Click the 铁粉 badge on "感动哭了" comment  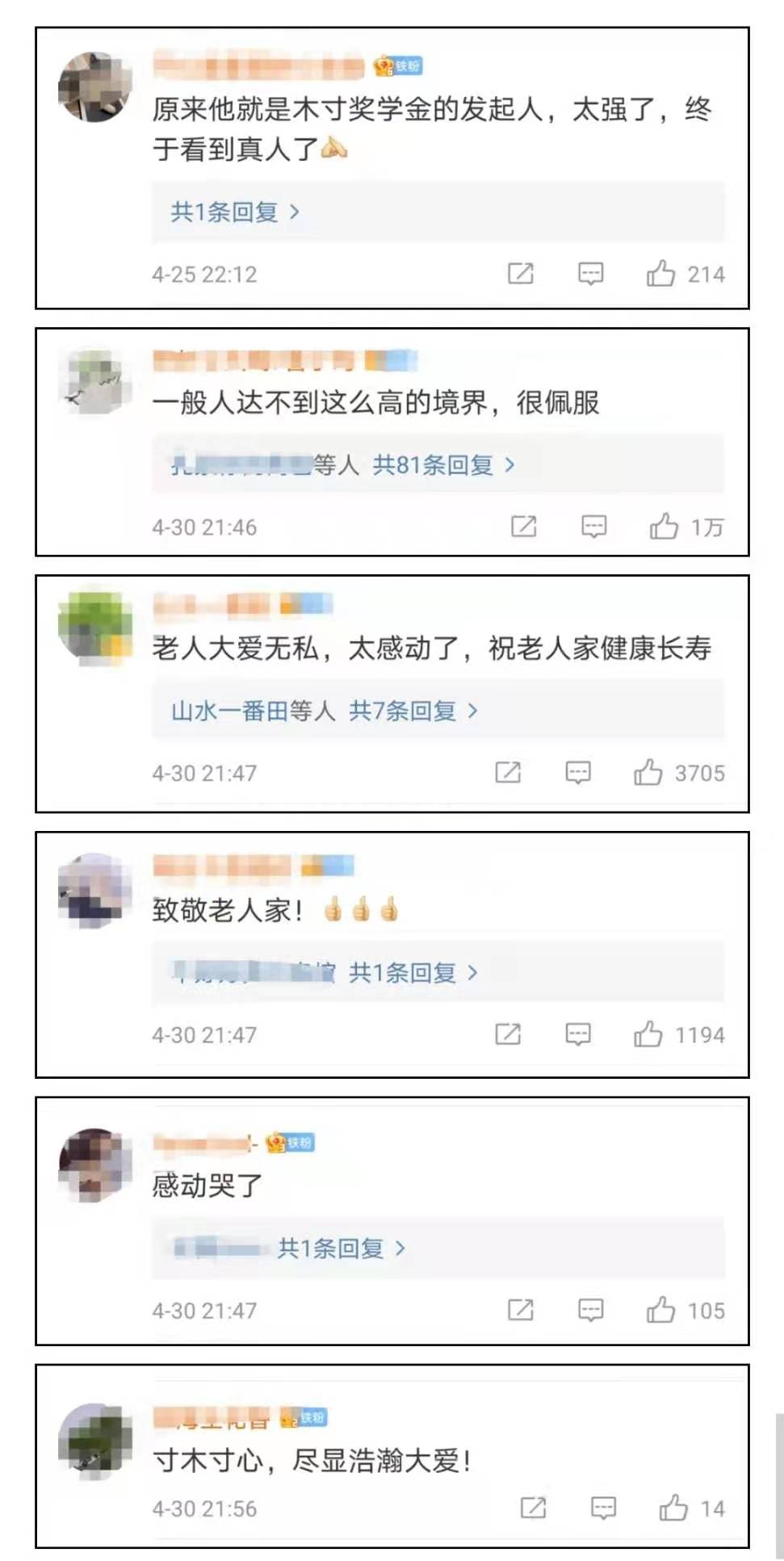tap(291, 1143)
